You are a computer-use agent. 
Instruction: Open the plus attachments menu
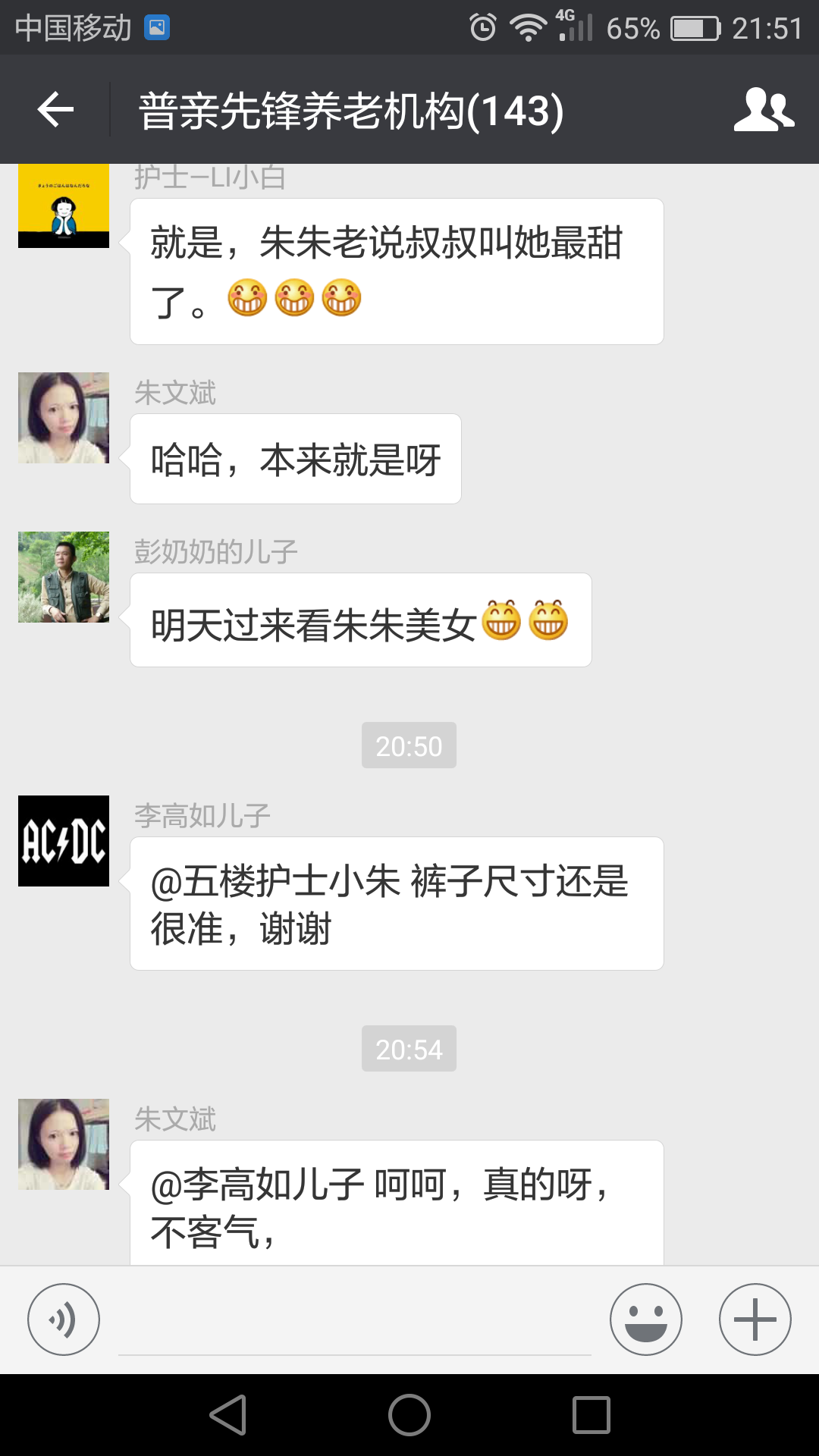[x=755, y=1319]
